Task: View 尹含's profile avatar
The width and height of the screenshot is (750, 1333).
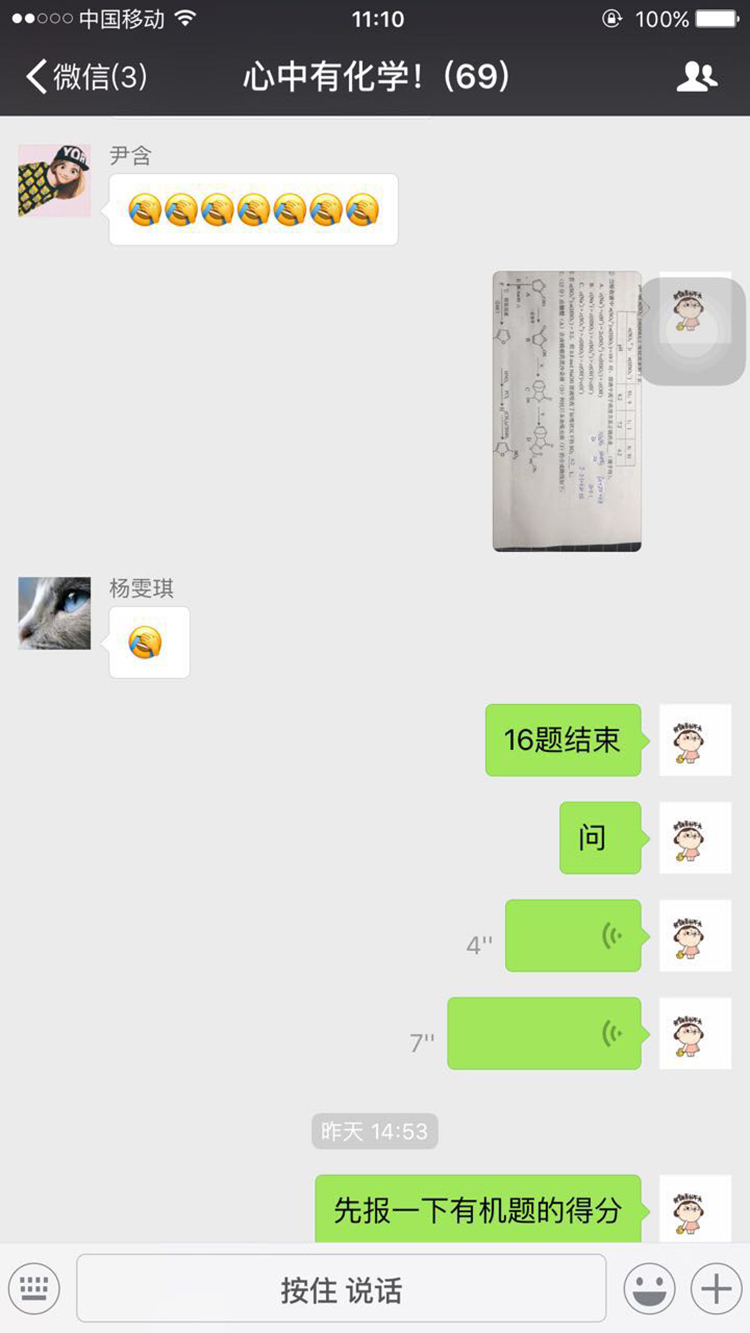Action: click(x=54, y=180)
